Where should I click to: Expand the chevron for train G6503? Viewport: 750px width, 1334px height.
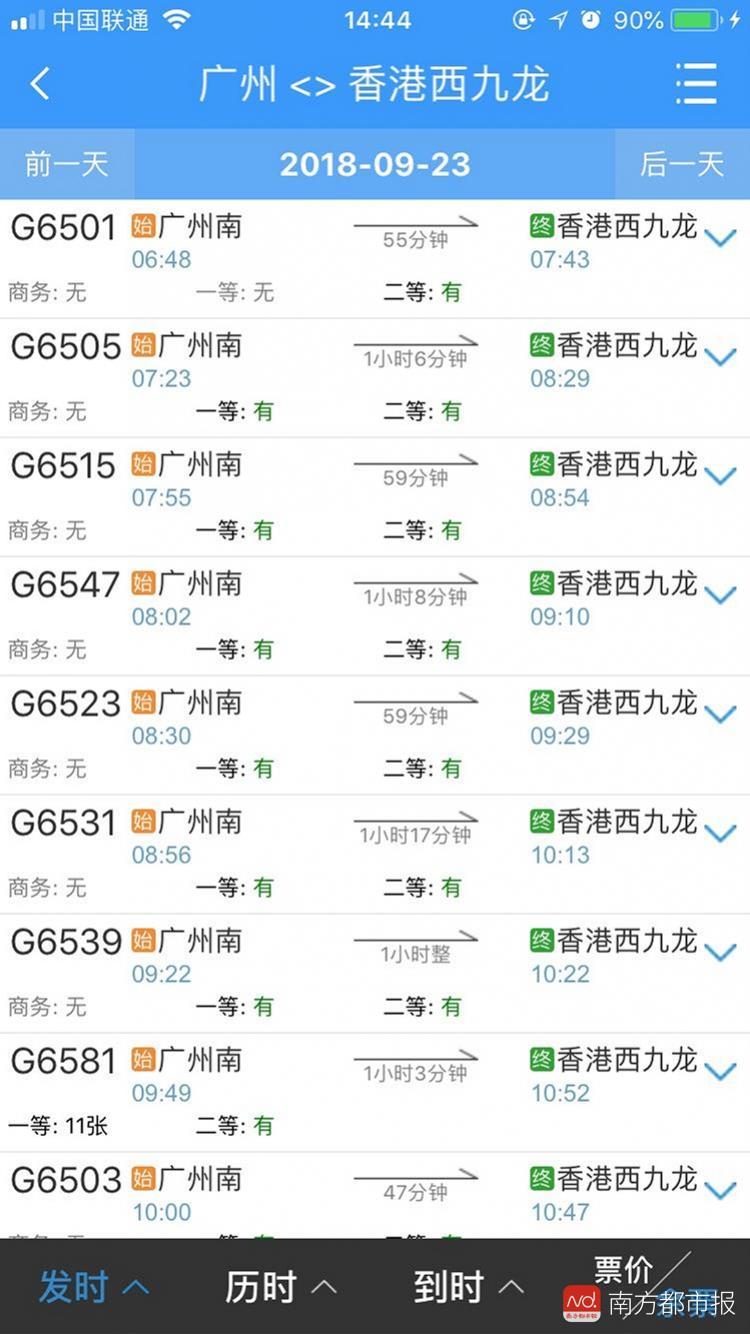coord(720,1190)
